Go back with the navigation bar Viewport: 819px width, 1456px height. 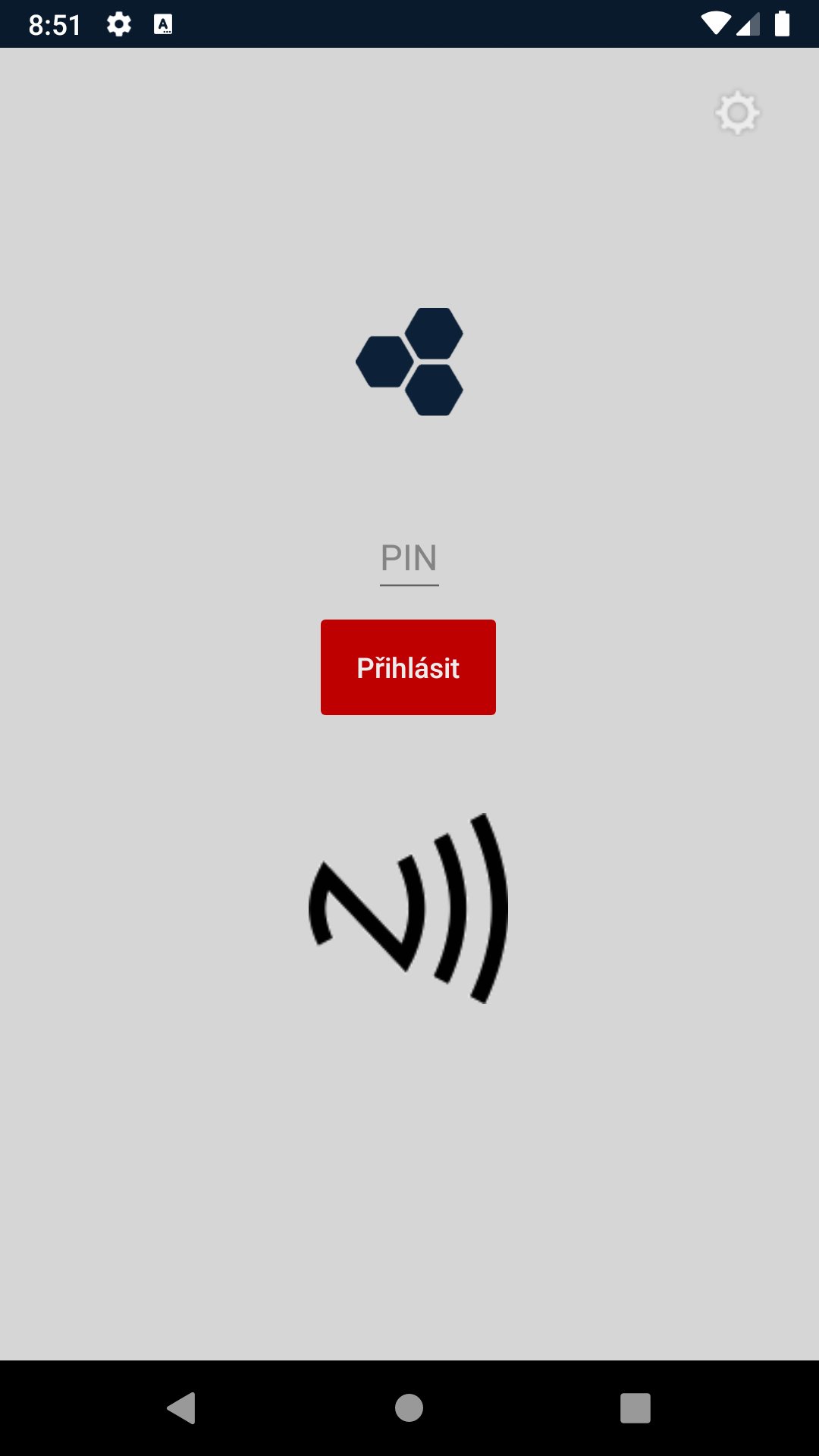tap(181, 1408)
